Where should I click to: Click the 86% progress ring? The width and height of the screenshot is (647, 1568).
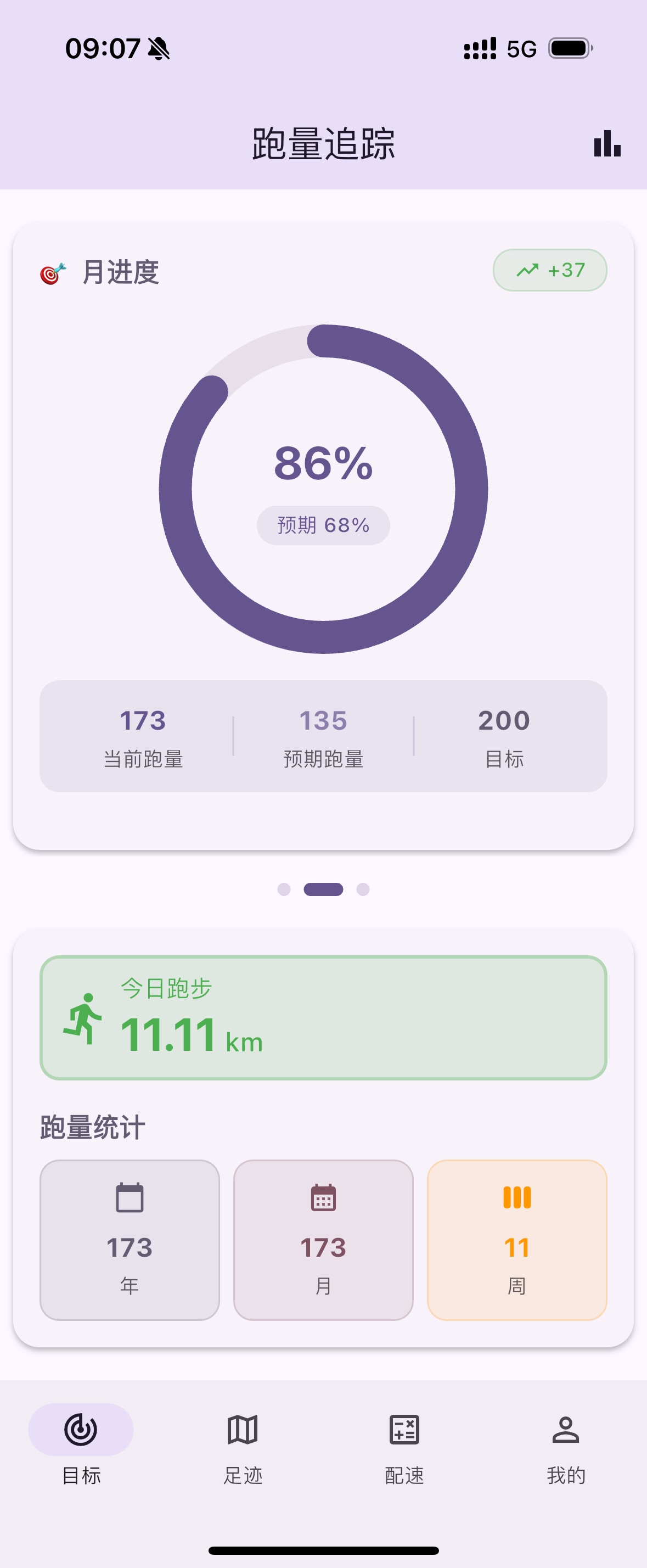pos(323,465)
